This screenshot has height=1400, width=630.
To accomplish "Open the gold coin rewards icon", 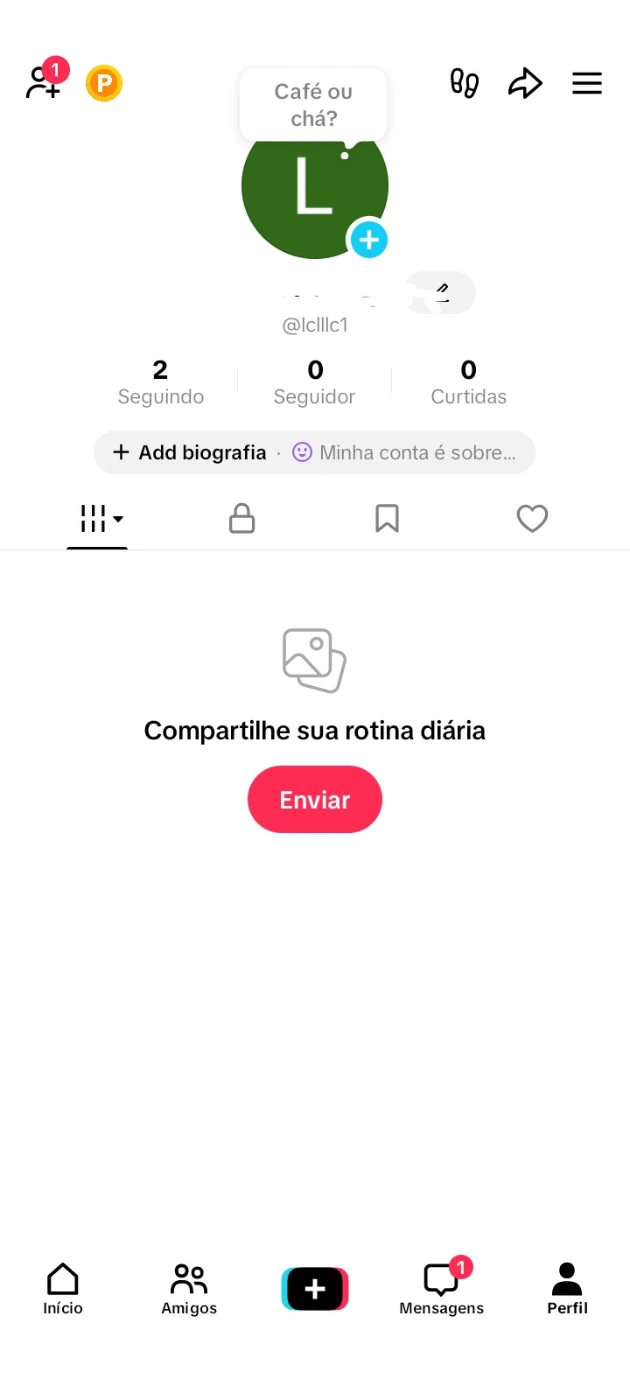I will [x=104, y=83].
